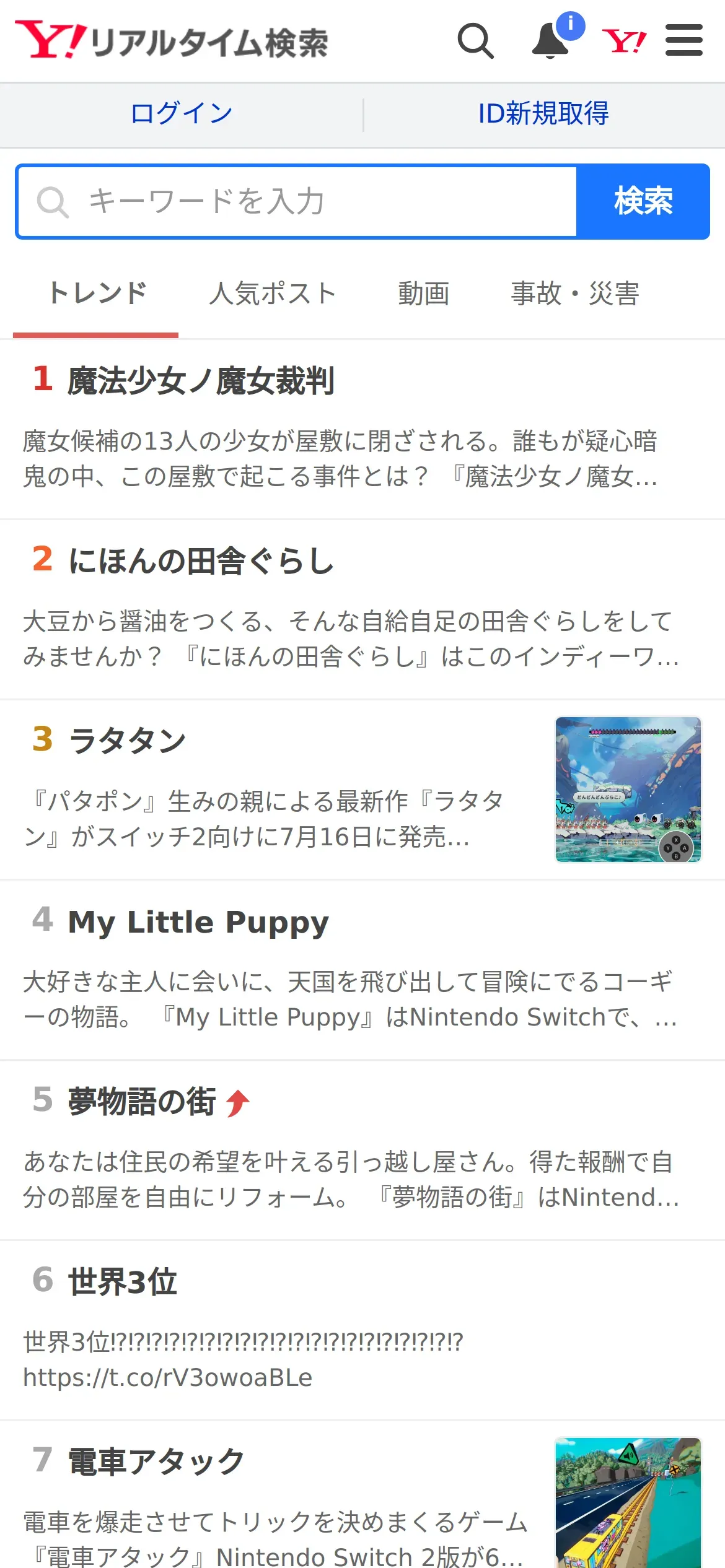Tap the blue 検索 button
Viewport: 725px width, 1568px height.
643,201
